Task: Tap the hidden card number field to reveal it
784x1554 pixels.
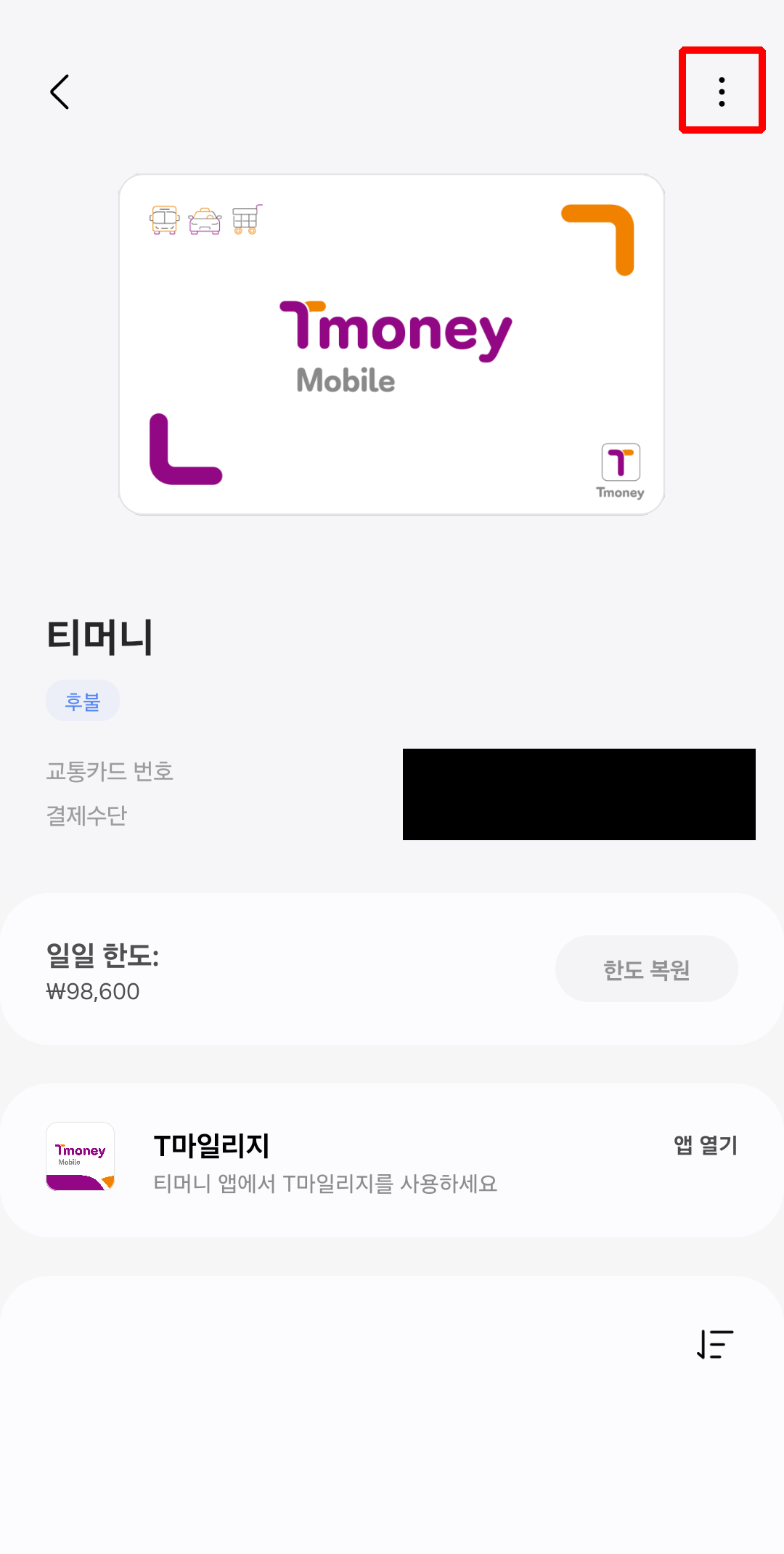Action: (579, 771)
